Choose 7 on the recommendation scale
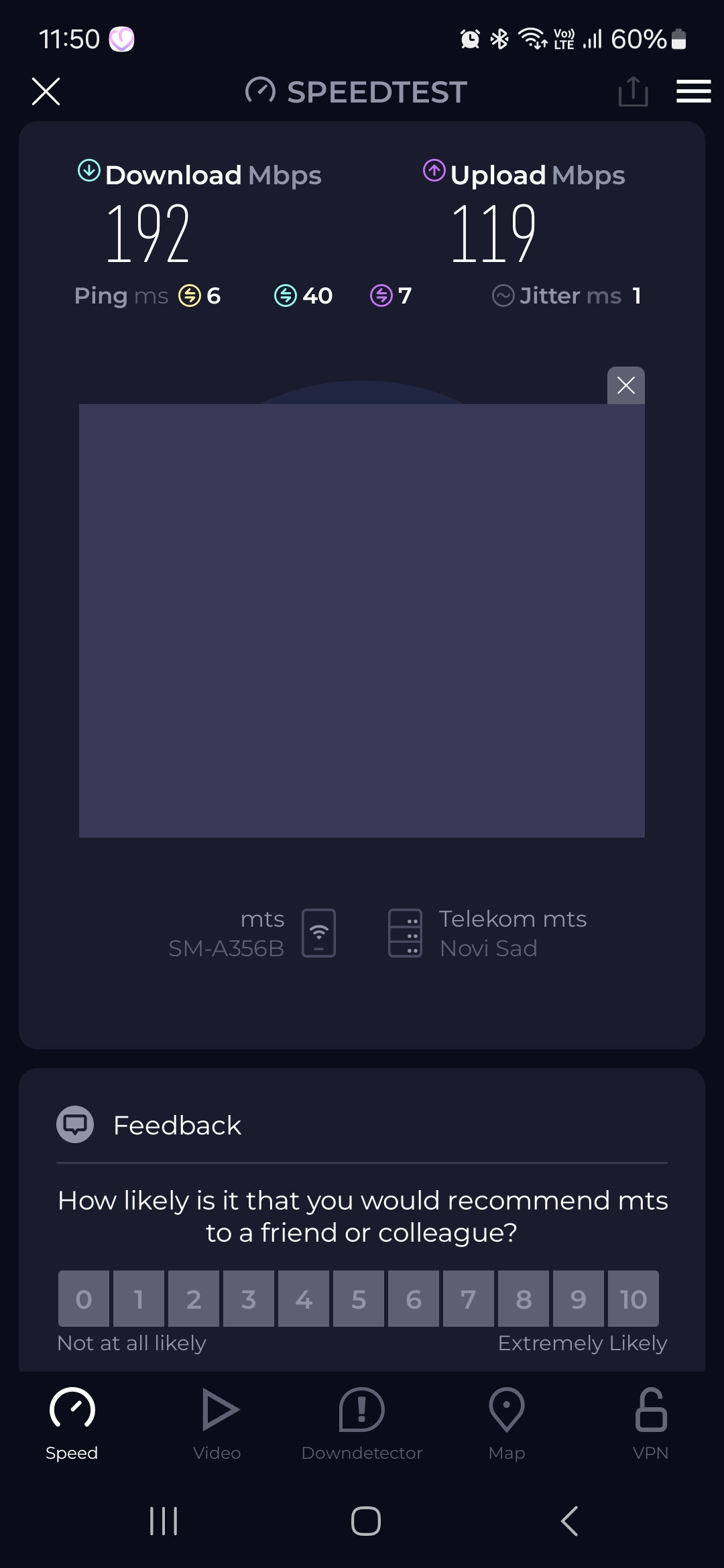 tap(469, 1299)
